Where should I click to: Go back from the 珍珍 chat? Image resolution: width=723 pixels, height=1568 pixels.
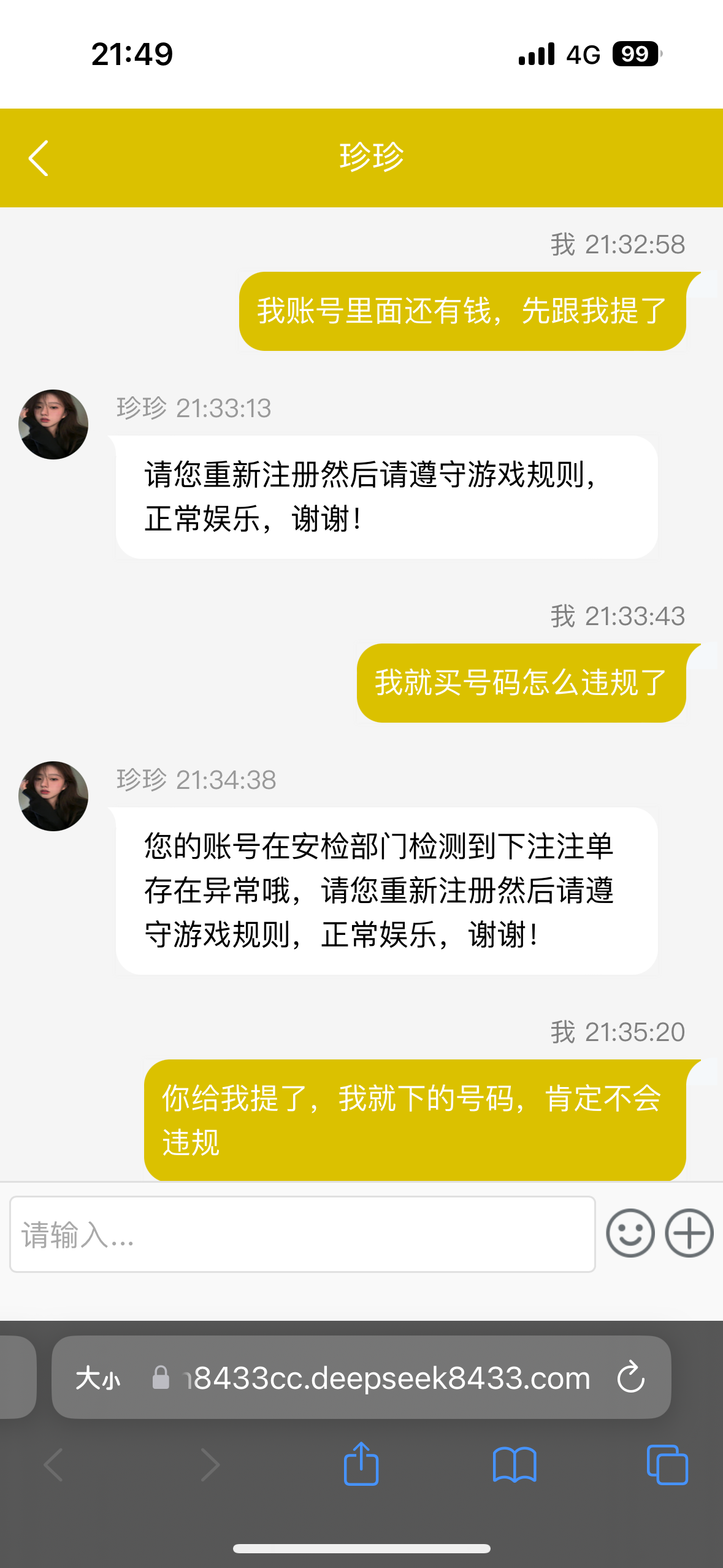pyautogui.click(x=38, y=158)
